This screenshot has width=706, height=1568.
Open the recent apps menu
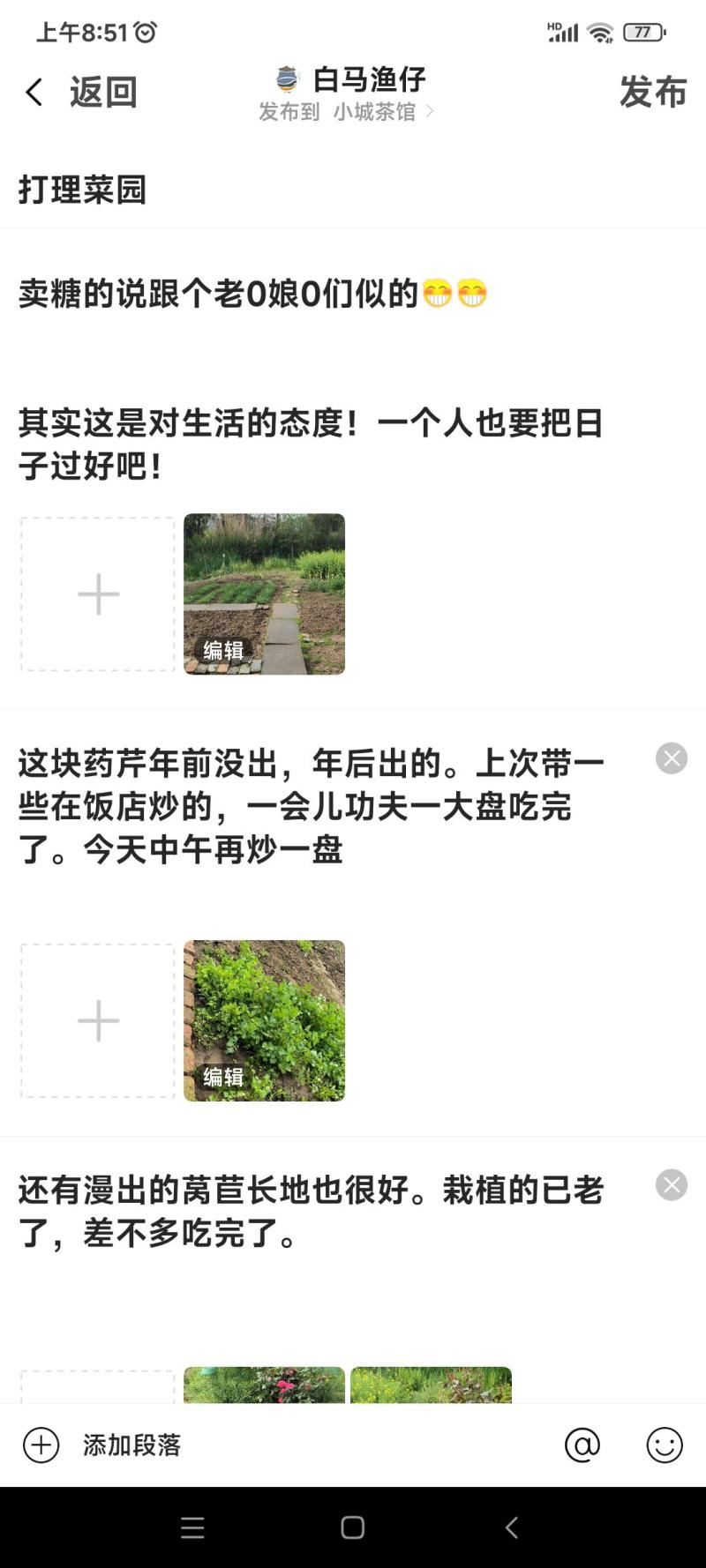pyautogui.click(x=192, y=1527)
